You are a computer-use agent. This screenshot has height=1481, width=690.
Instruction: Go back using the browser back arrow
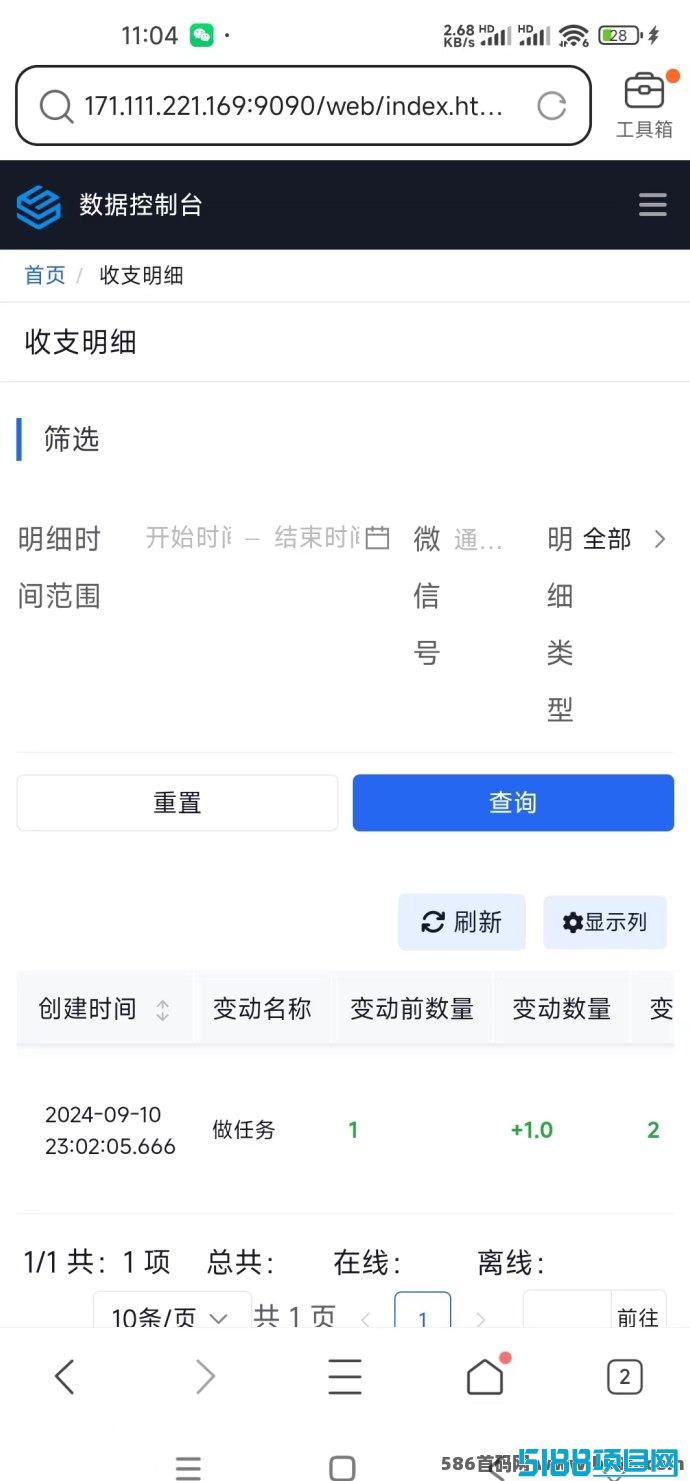(65, 1377)
